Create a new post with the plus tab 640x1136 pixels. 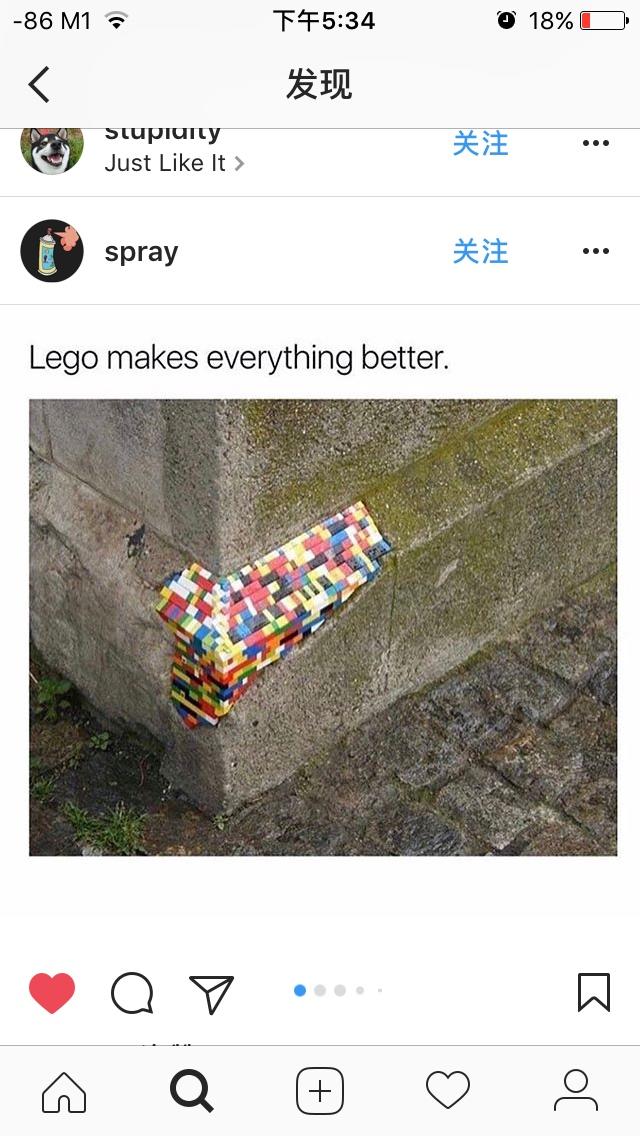(320, 1090)
